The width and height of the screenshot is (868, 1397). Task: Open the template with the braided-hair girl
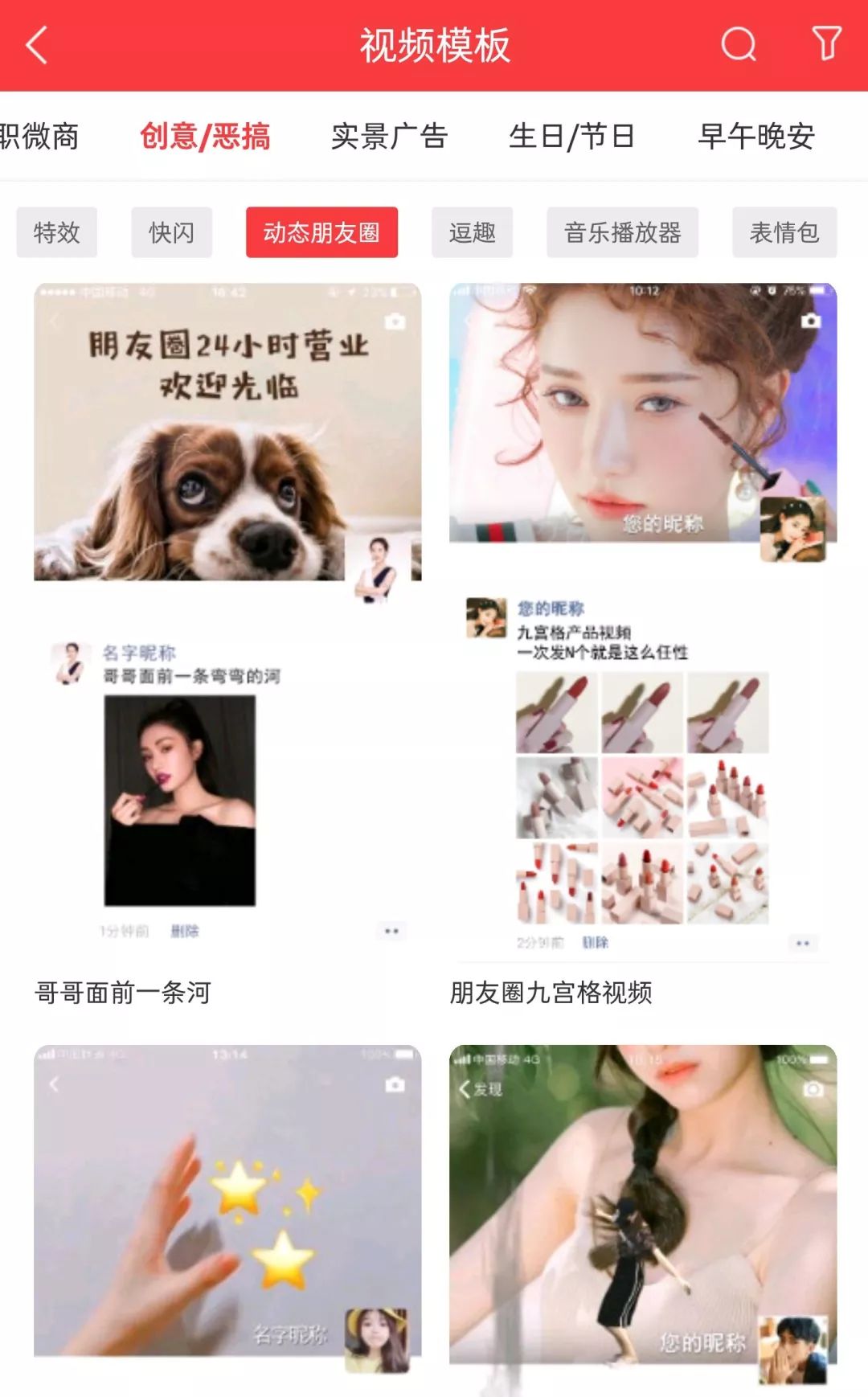tap(643, 1206)
